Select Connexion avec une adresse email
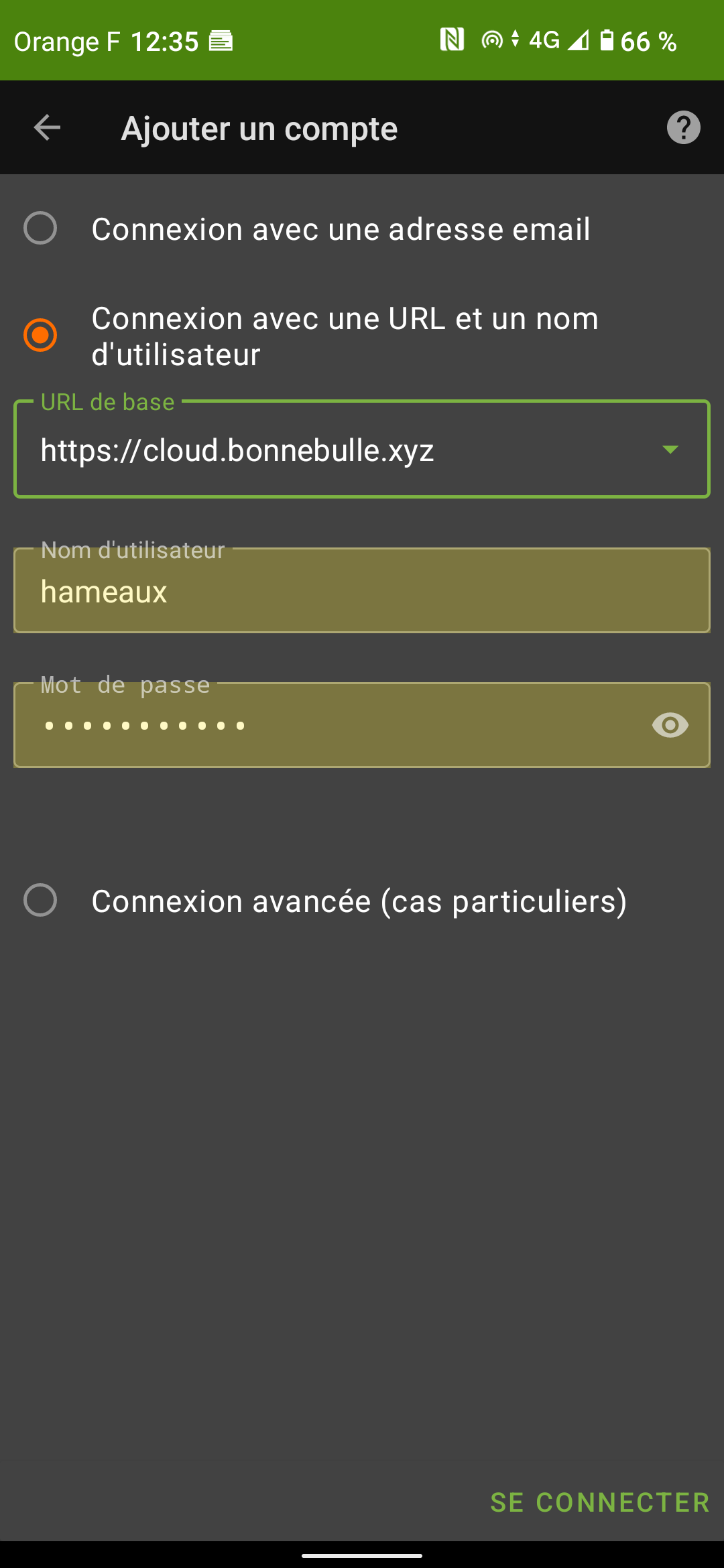The height and width of the screenshot is (1568, 724). 40,228
